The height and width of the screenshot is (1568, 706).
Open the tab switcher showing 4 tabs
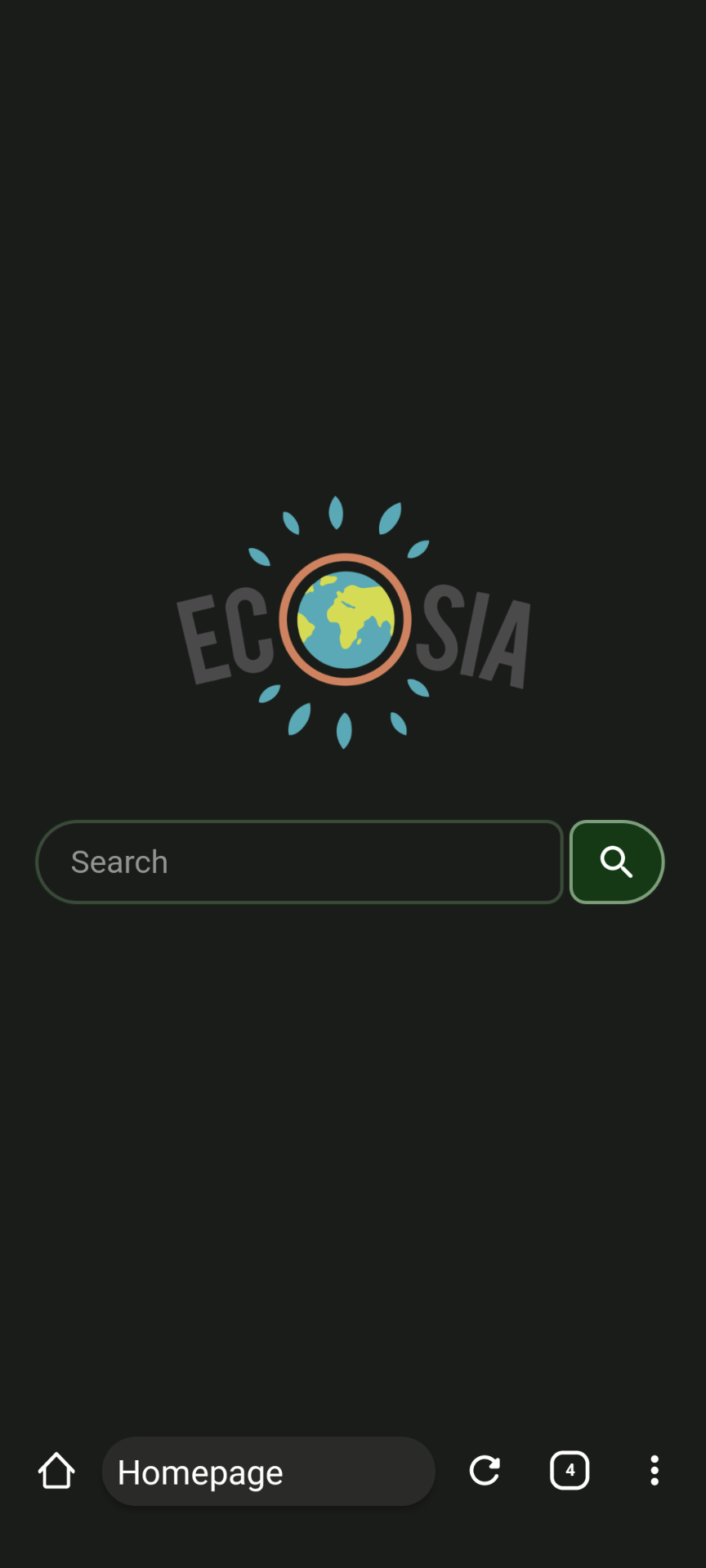click(570, 1471)
